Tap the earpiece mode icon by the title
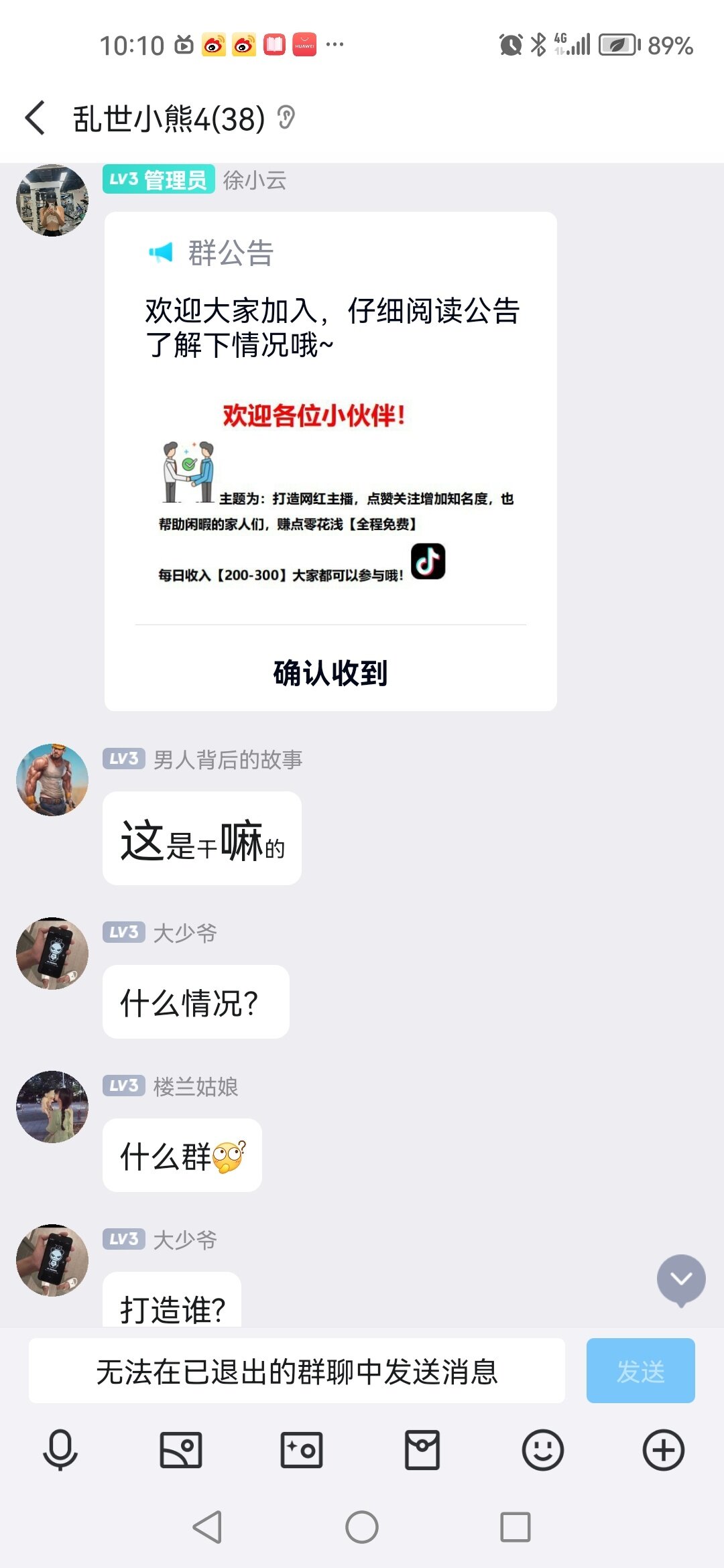The height and width of the screenshot is (1568, 724). point(286,118)
